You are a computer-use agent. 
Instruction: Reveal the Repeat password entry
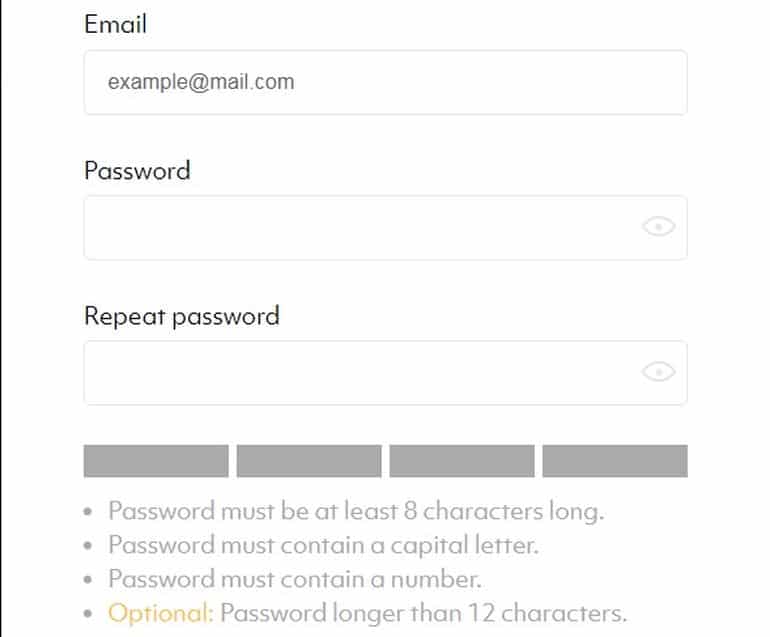(658, 372)
